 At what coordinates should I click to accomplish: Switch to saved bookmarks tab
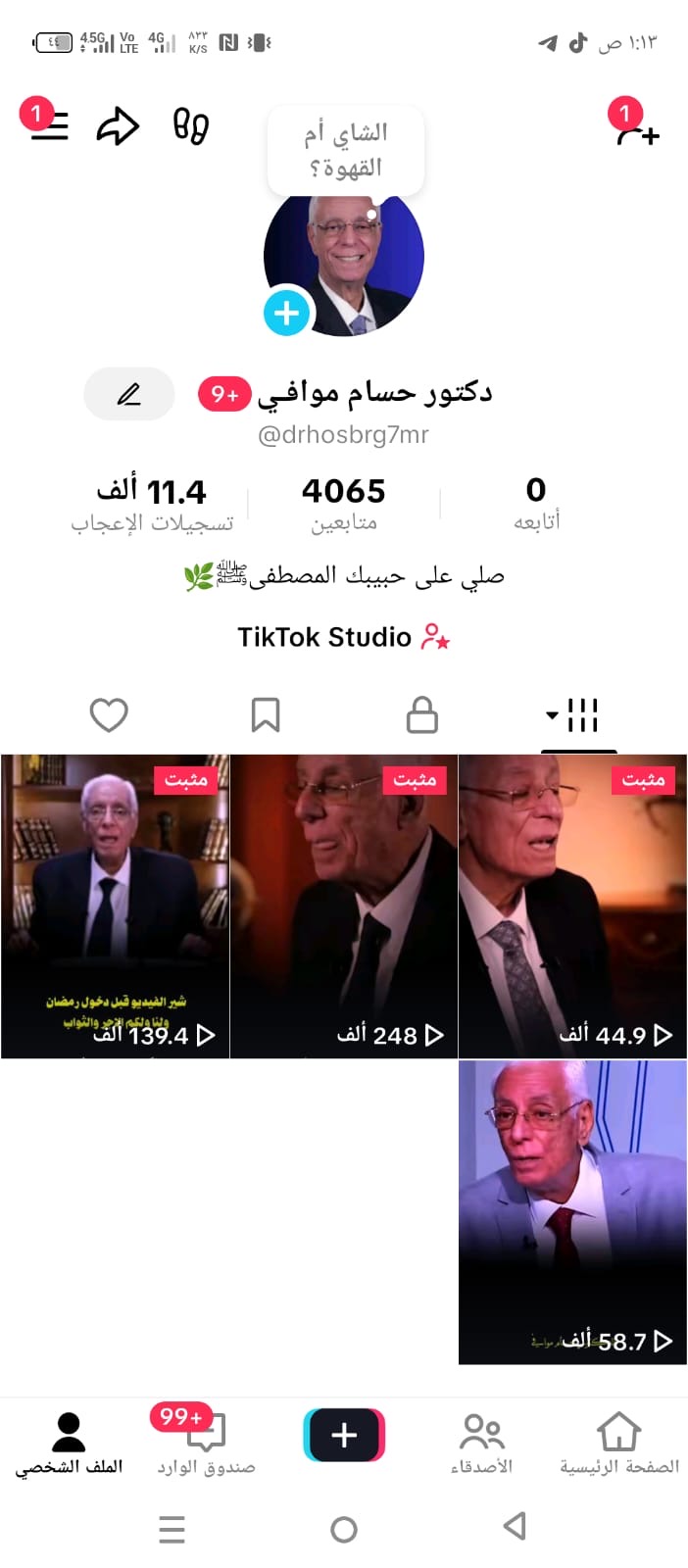(x=266, y=714)
